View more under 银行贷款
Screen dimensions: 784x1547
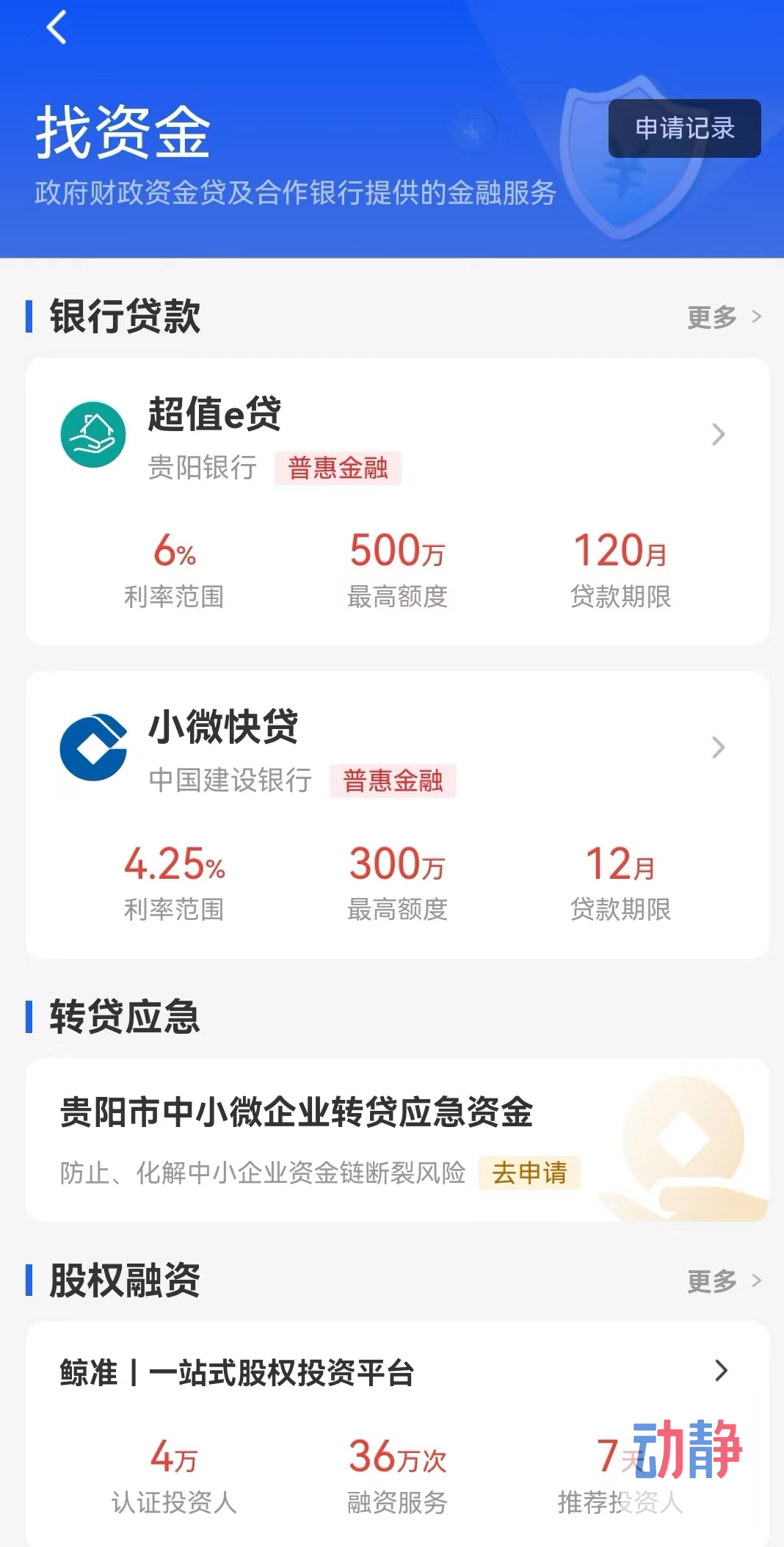pyautogui.click(x=723, y=317)
